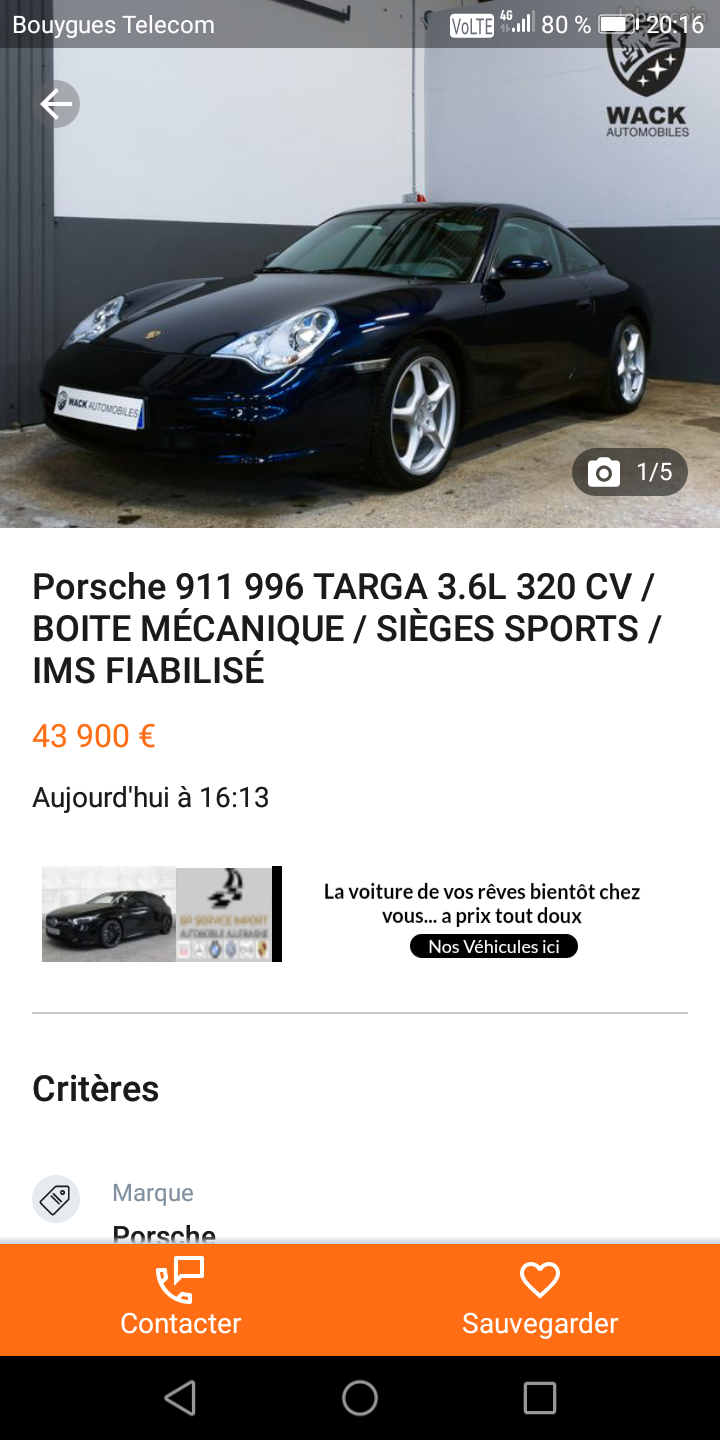Viewport: 720px width, 1440px height.
Task: Open recent apps overview
Action: coord(540,1398)
